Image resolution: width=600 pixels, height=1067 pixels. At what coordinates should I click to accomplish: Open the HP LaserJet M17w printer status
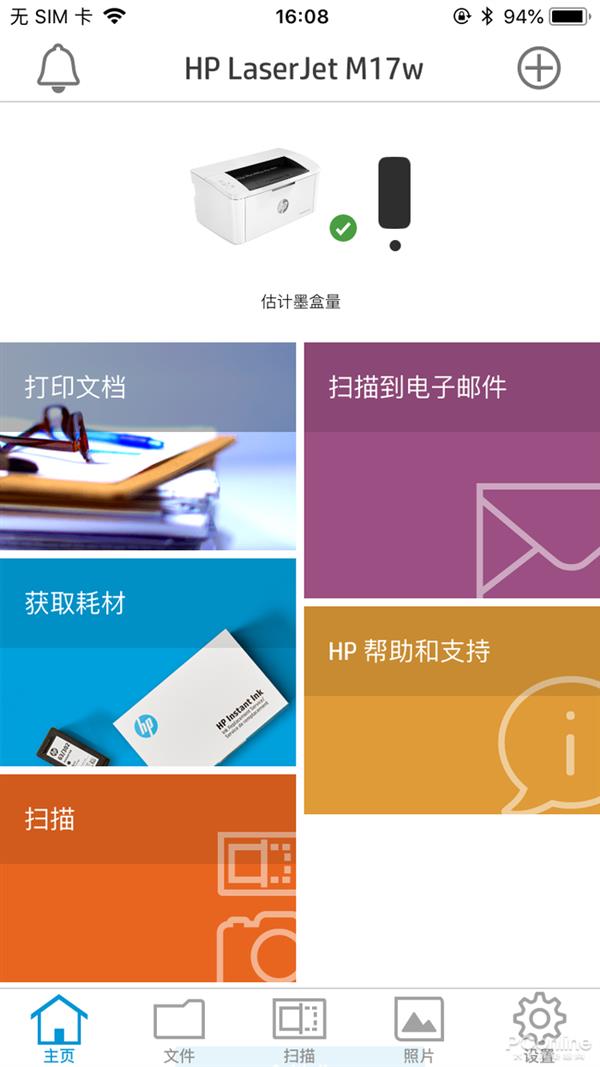(x=255, y=195)
